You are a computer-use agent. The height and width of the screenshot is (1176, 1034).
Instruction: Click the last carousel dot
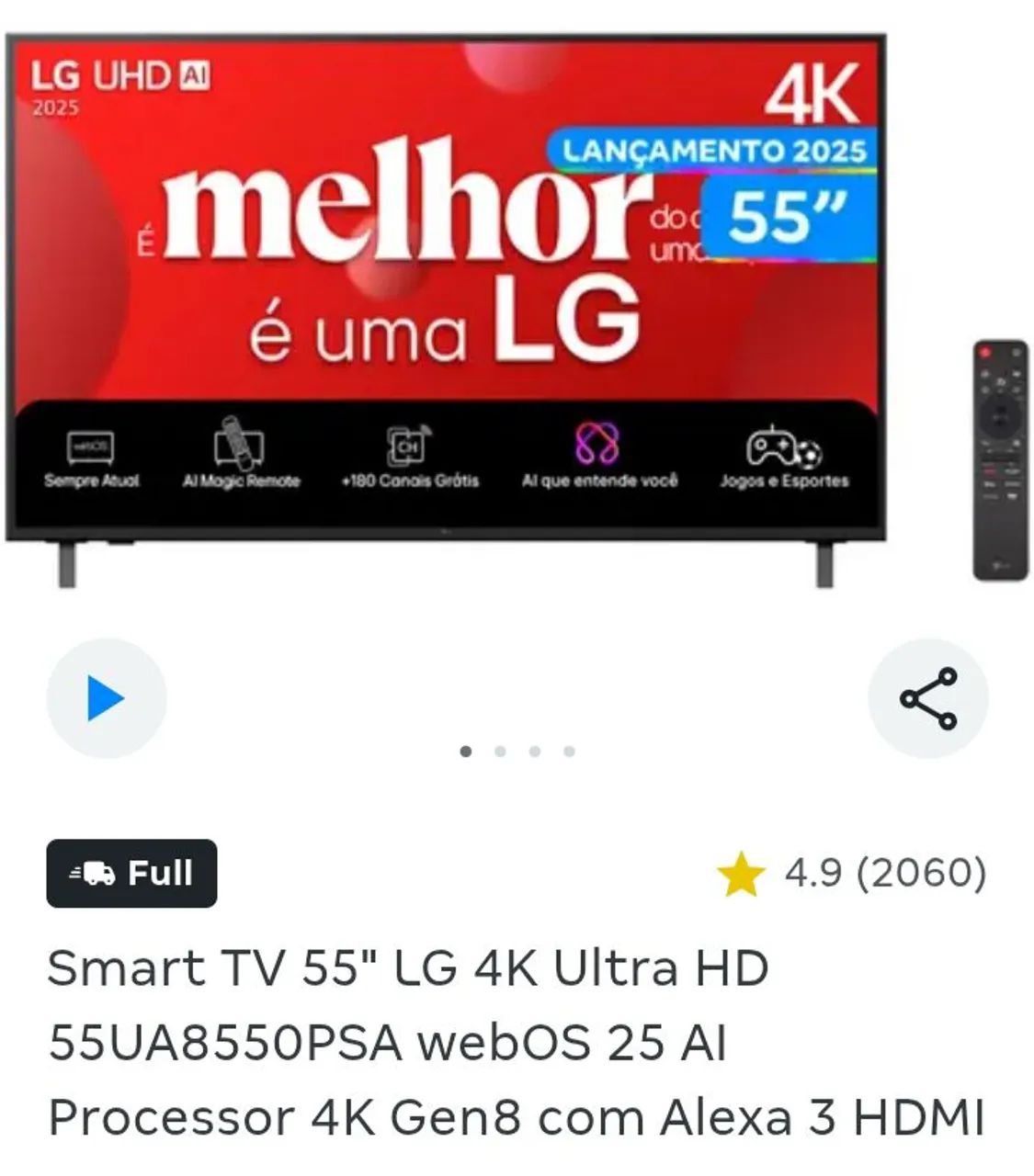[571, 751]
